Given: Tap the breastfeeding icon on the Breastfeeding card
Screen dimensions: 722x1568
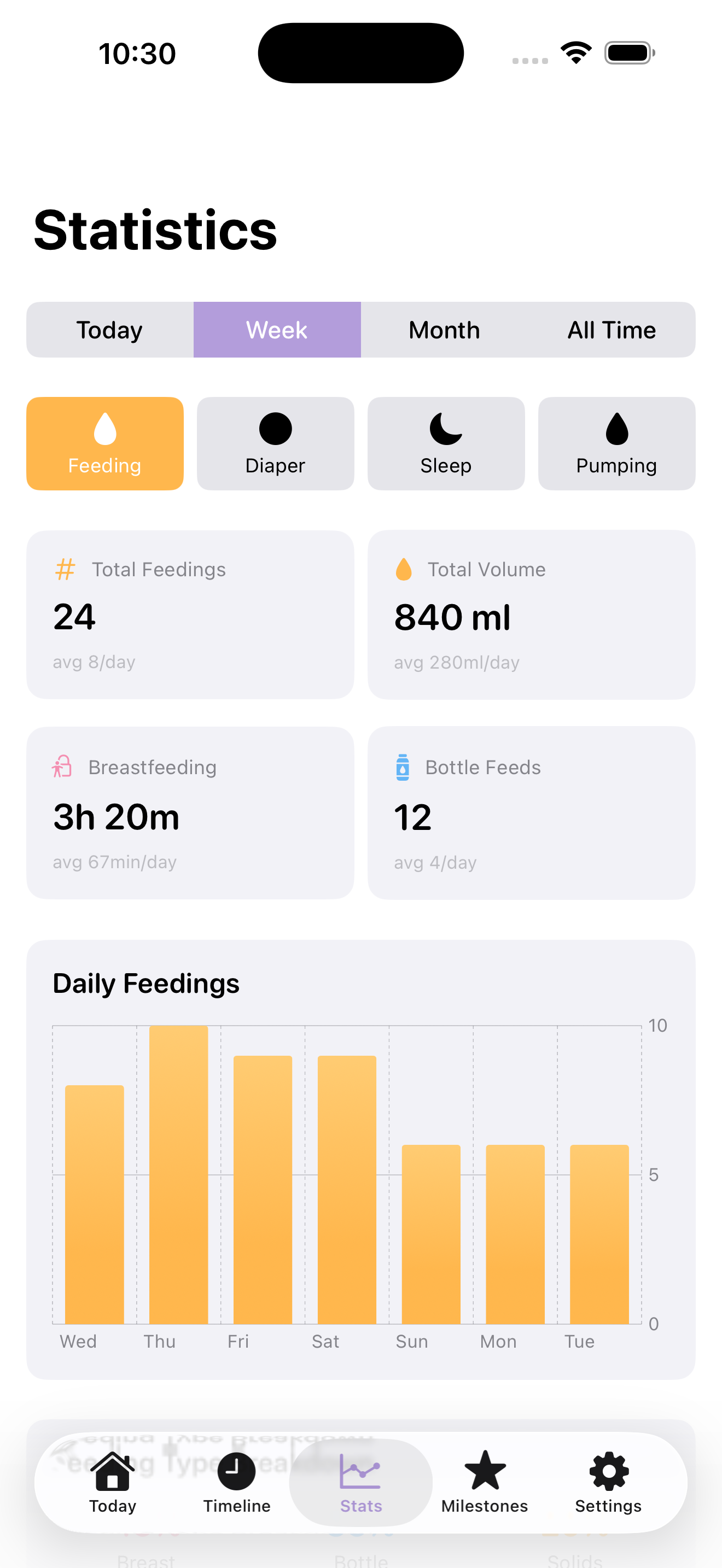Looking at the screenshot, I should (63, 767).
